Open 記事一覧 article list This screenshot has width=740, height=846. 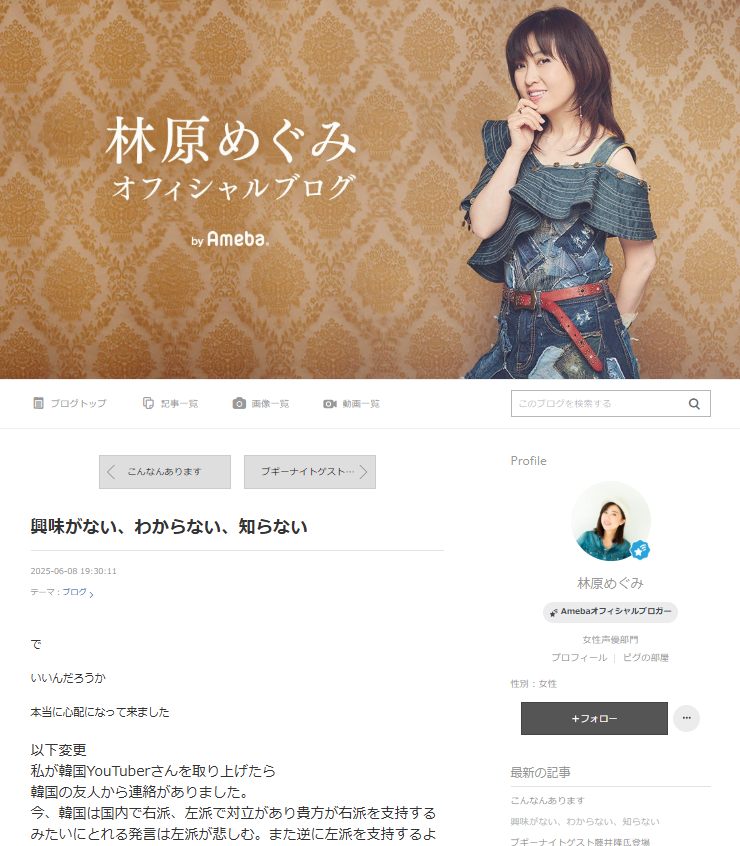coord(170,403)
